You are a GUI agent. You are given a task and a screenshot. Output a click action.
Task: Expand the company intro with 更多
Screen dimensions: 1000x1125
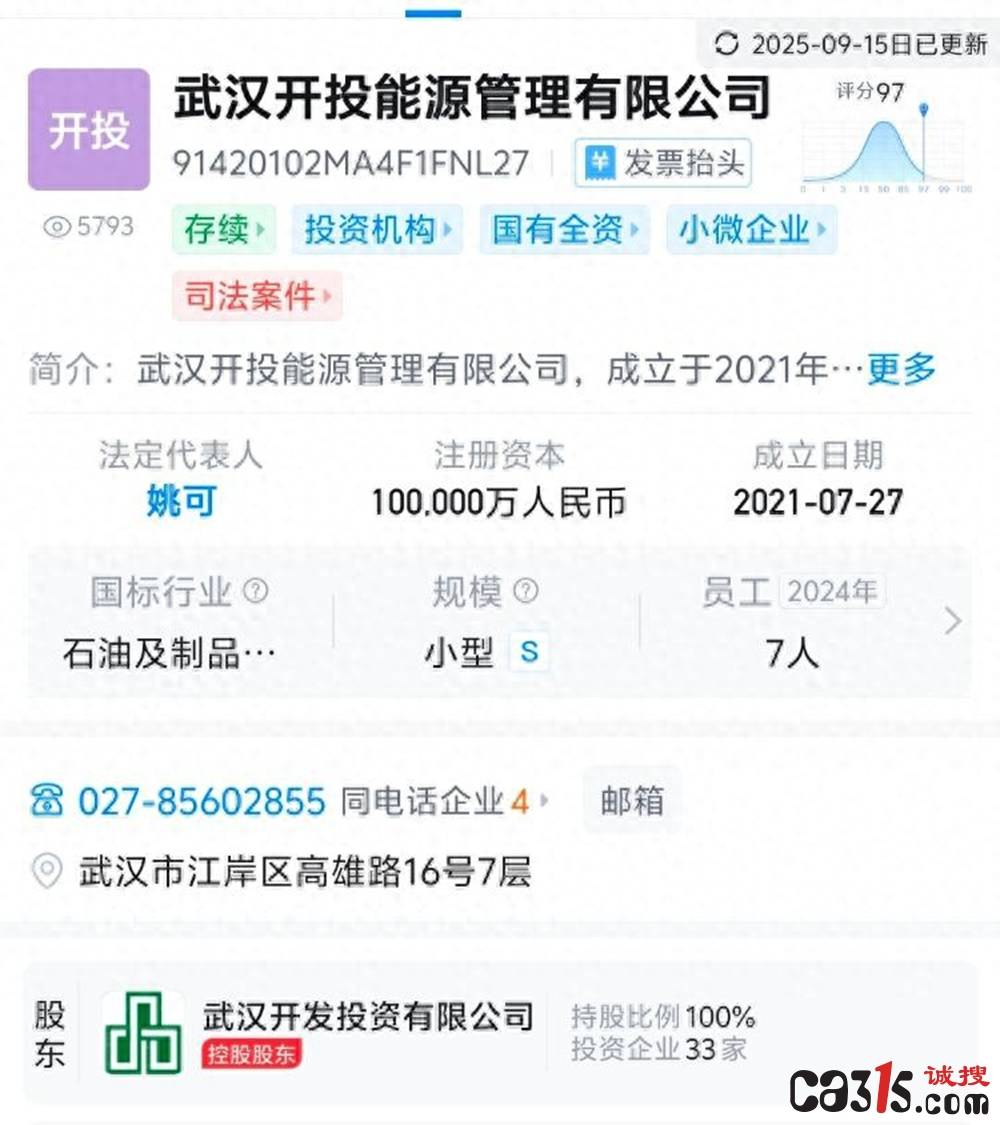[x=900, y=369]
